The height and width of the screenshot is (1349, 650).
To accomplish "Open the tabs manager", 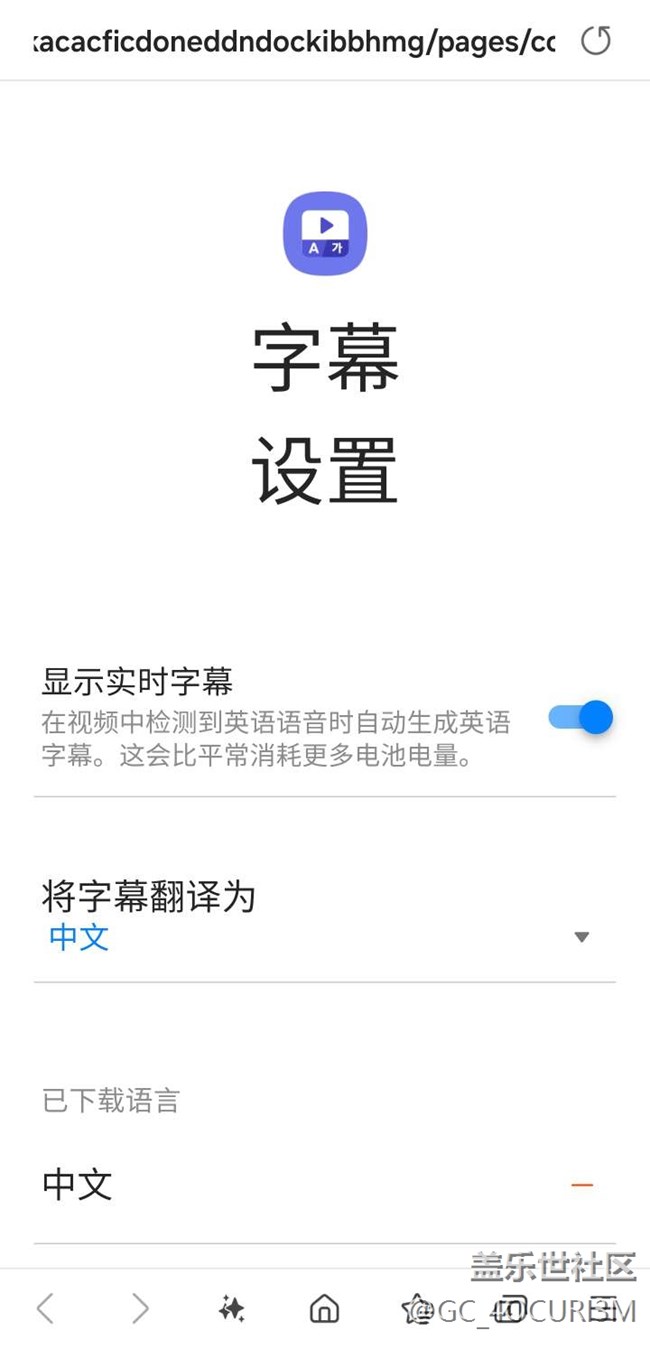I will [512, 1308].
